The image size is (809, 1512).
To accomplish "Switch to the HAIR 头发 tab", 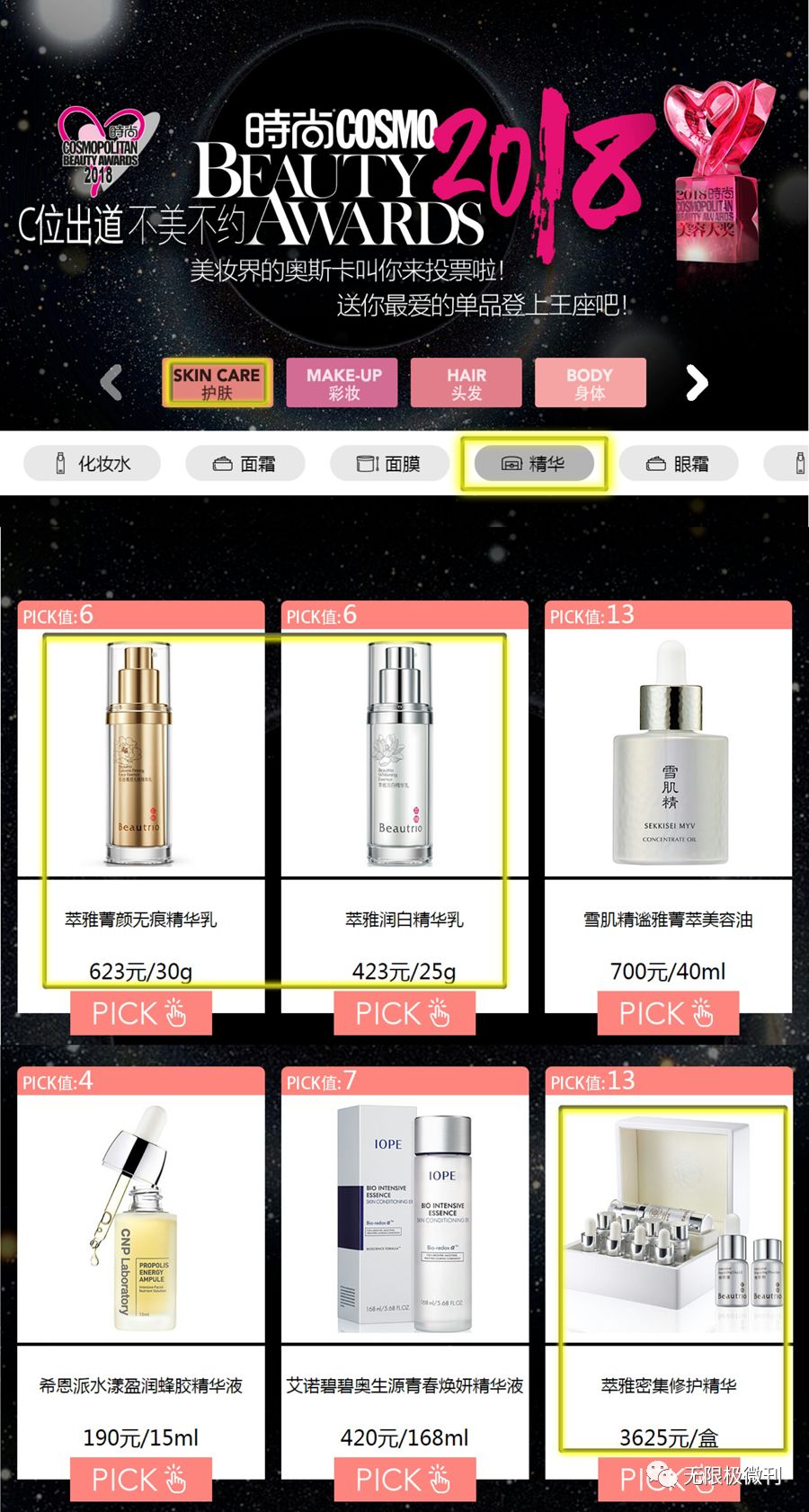I will (466, 383).
